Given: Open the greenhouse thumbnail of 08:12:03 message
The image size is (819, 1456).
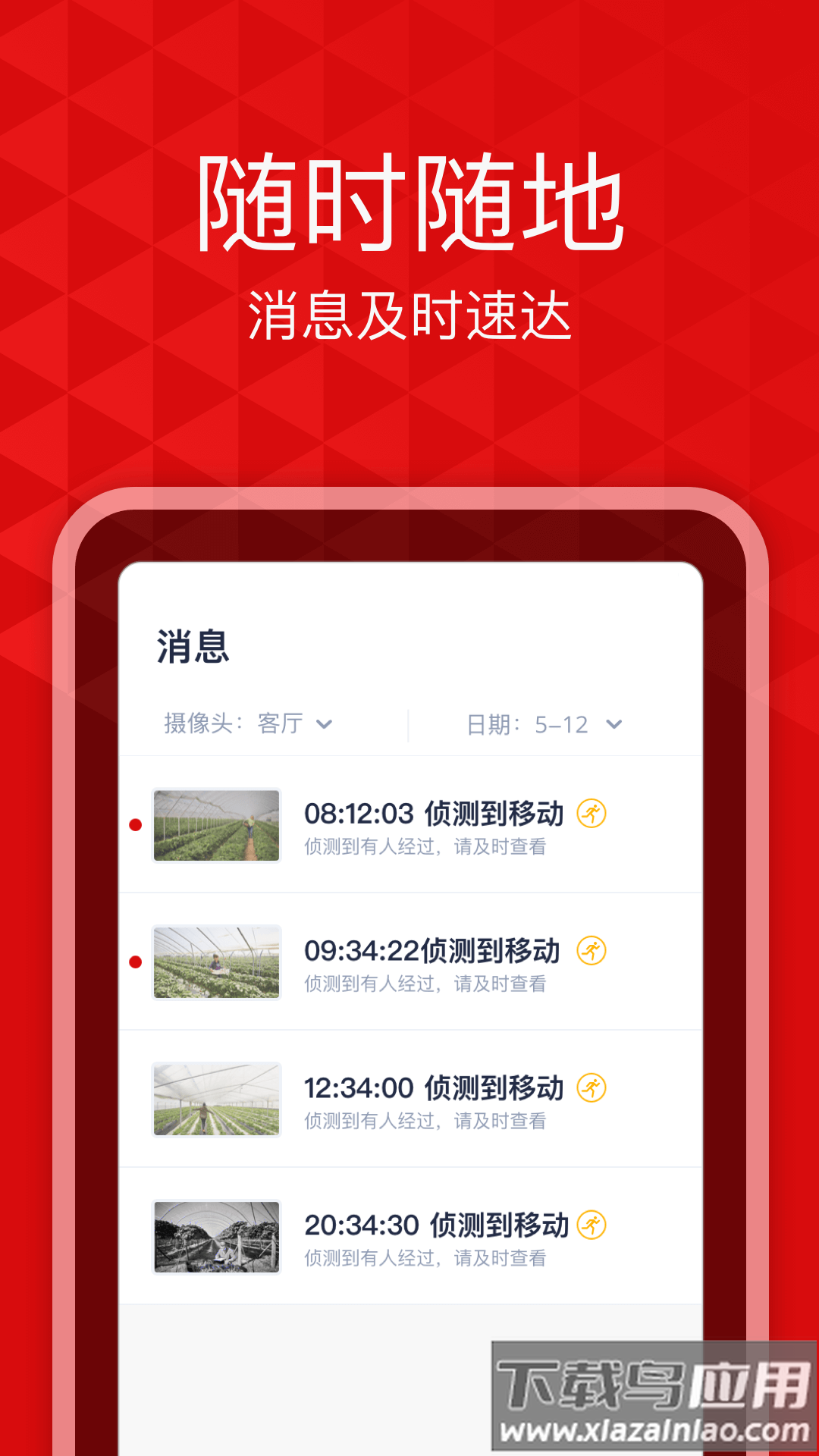Looking at the screenshot, I should point(216,825).
